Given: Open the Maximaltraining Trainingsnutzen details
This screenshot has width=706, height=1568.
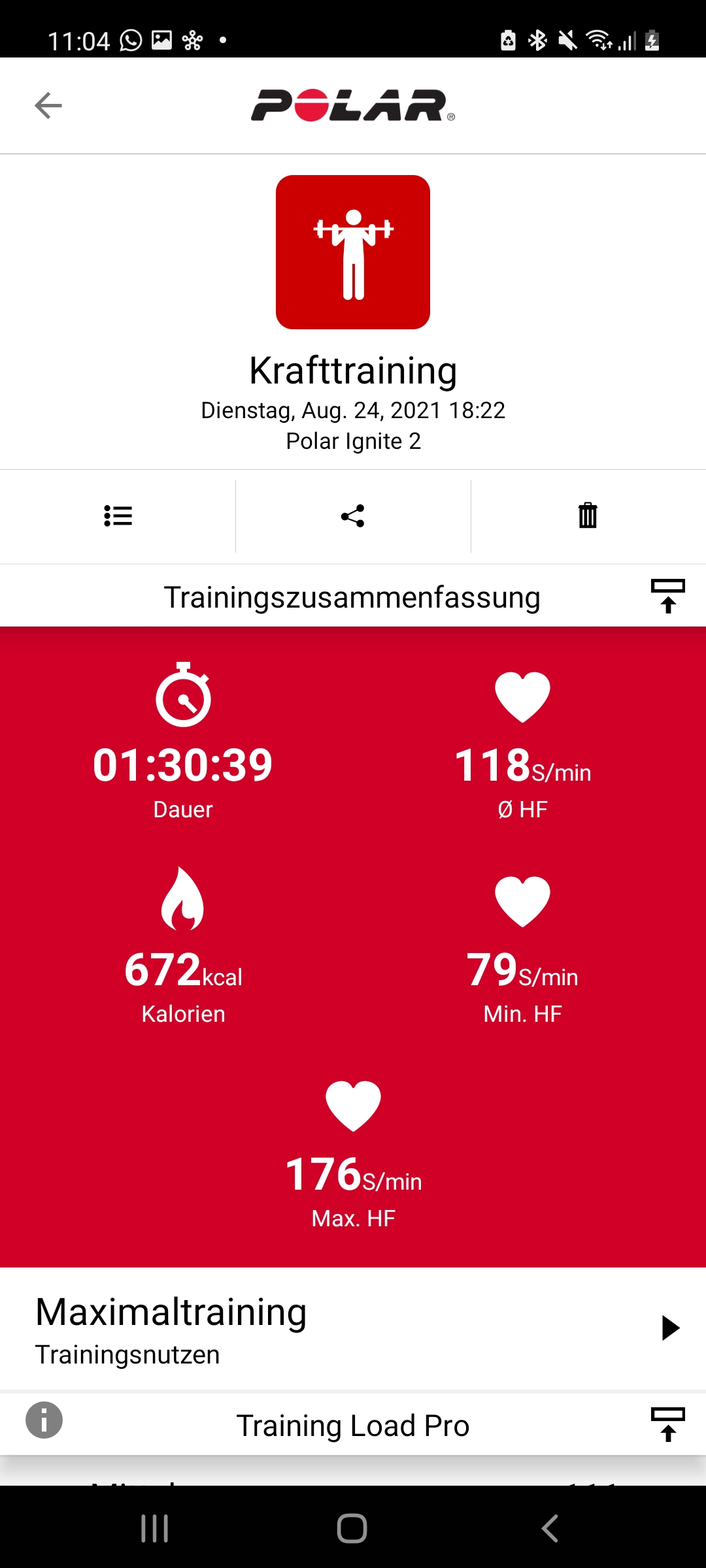Looking at the screenshot, I should 670,1328.
